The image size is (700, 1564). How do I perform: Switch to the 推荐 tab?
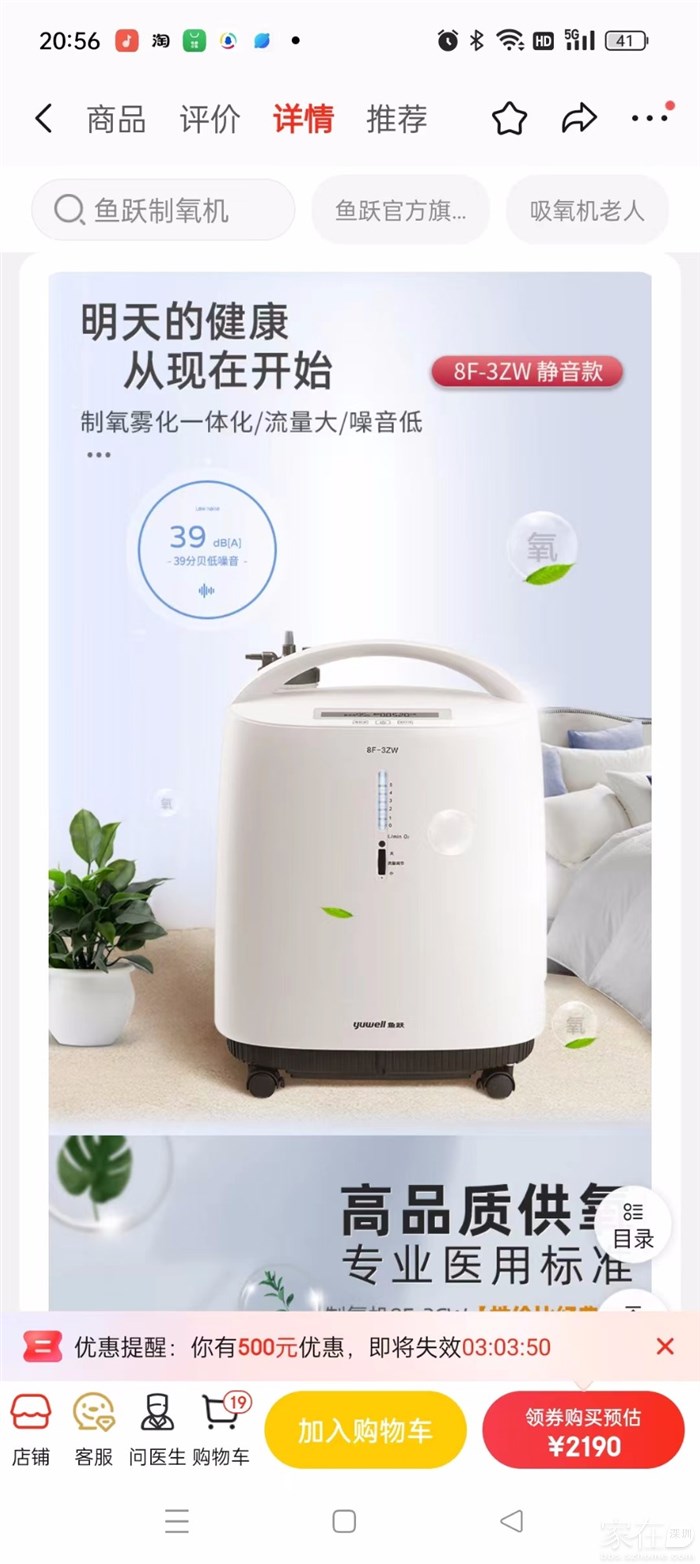pos(397,119)
